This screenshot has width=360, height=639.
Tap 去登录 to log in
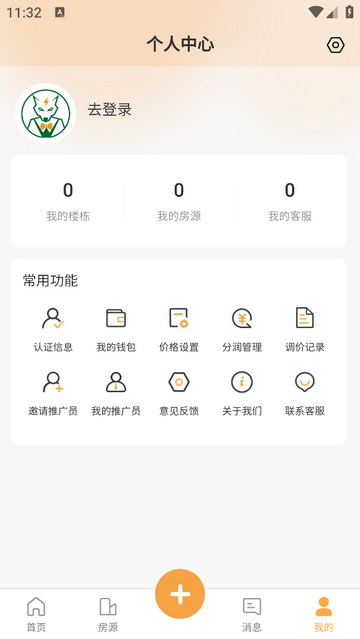tap(110, 110)
